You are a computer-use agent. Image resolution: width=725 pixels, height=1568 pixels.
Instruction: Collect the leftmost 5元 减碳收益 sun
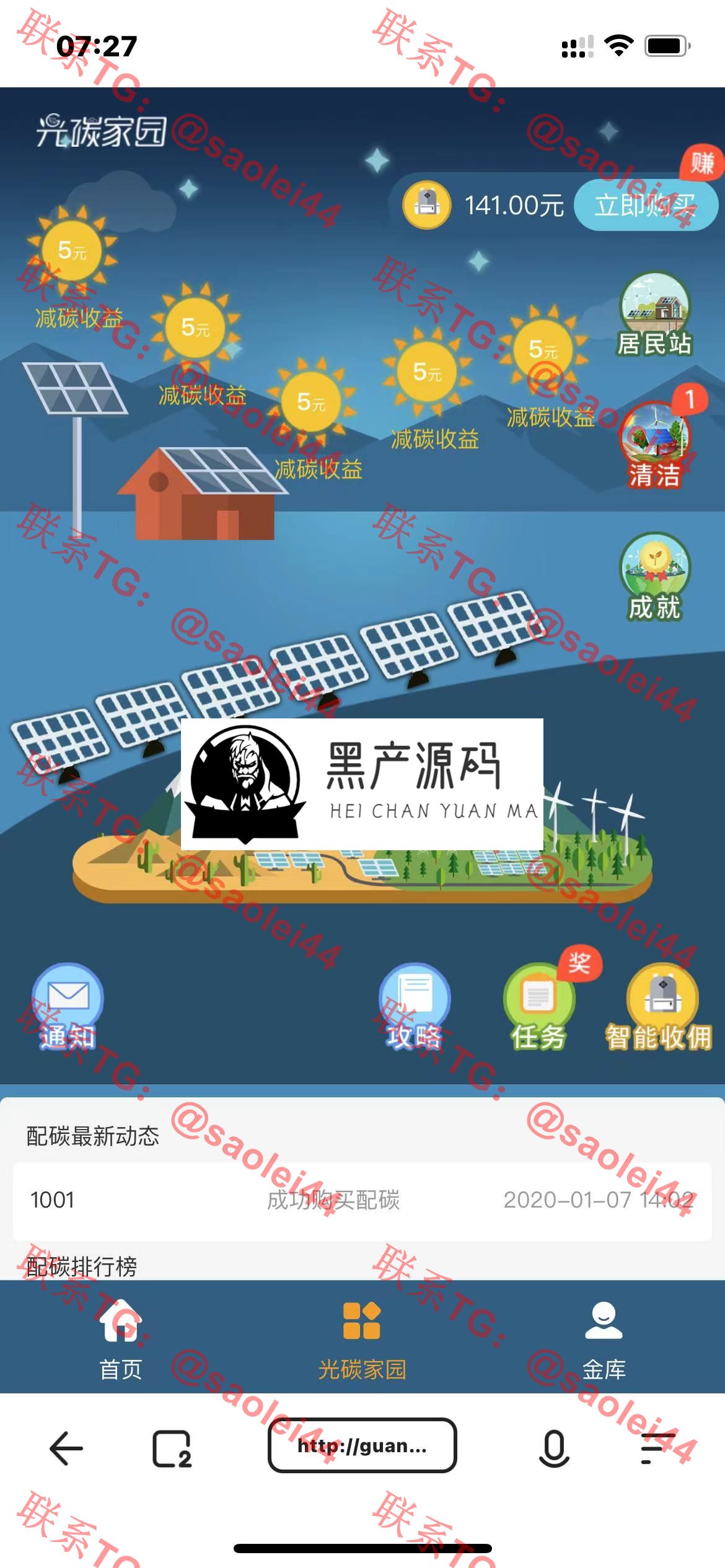tap(72, 251)
